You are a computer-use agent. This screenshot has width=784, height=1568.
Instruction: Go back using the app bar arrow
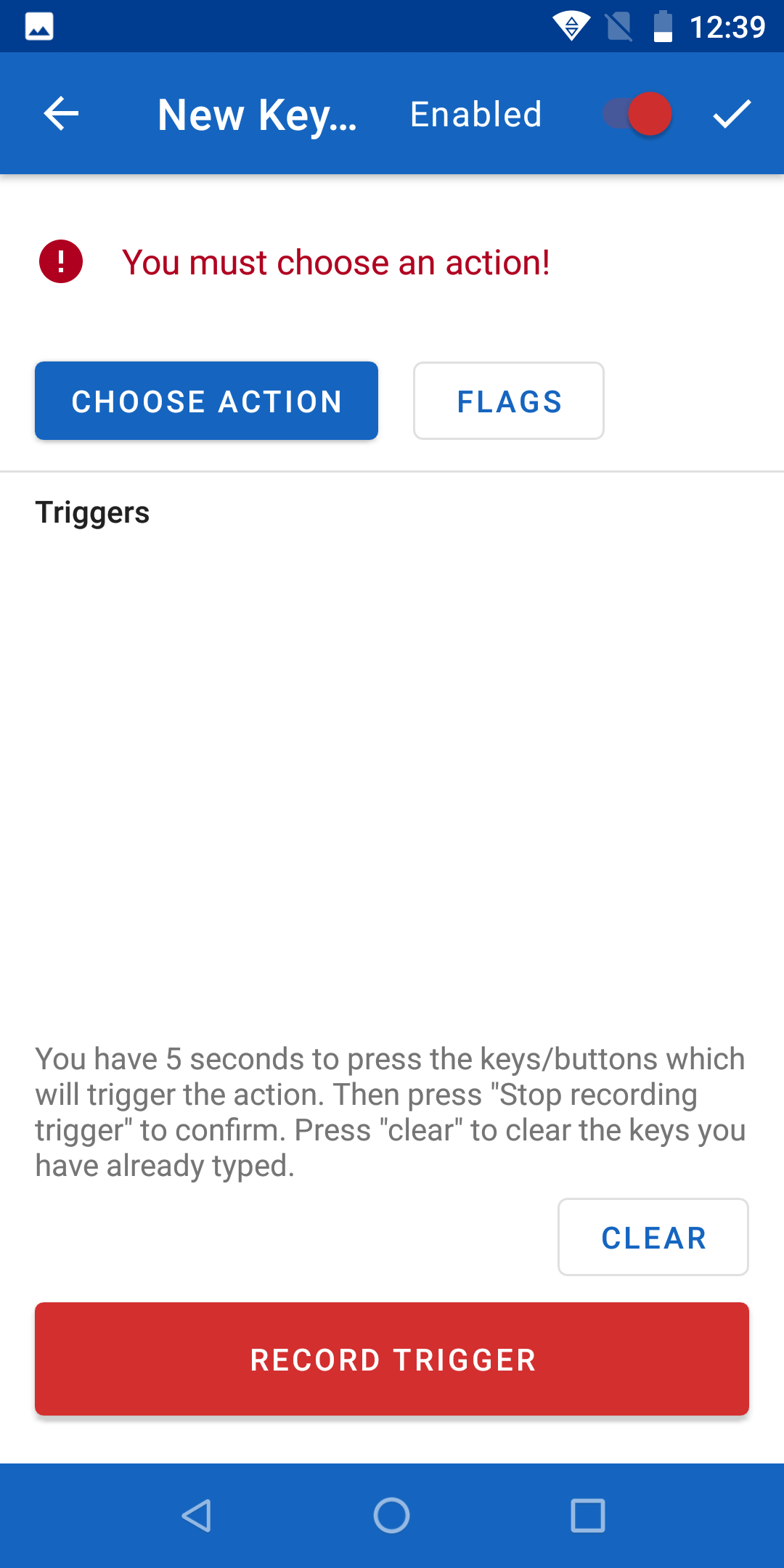point(61,114)
